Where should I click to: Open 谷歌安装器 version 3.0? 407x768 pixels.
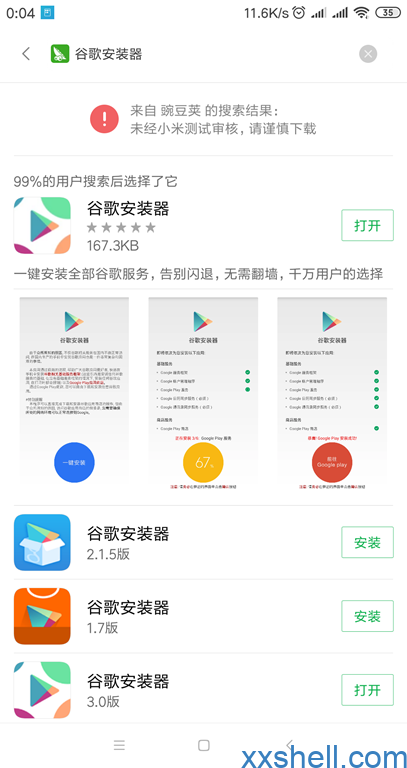(x=367, y=690)
